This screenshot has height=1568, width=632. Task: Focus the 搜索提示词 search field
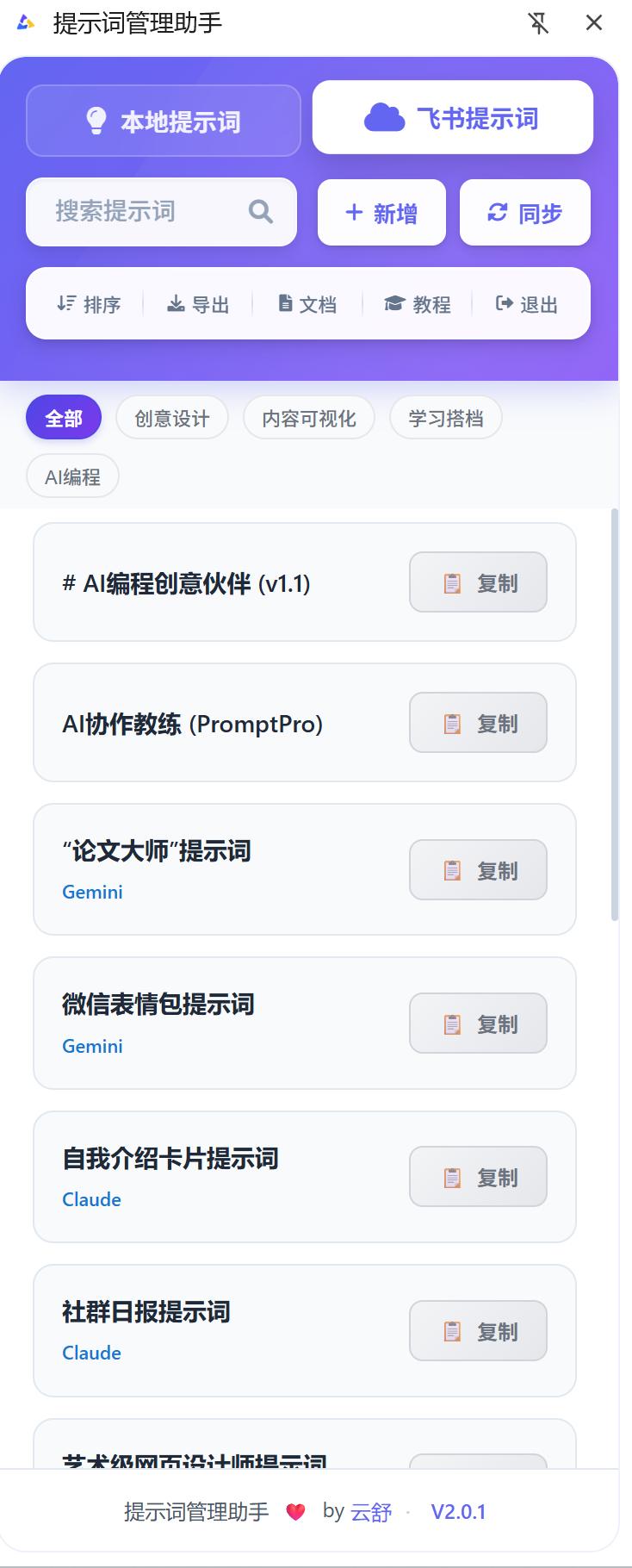(146, 212)
